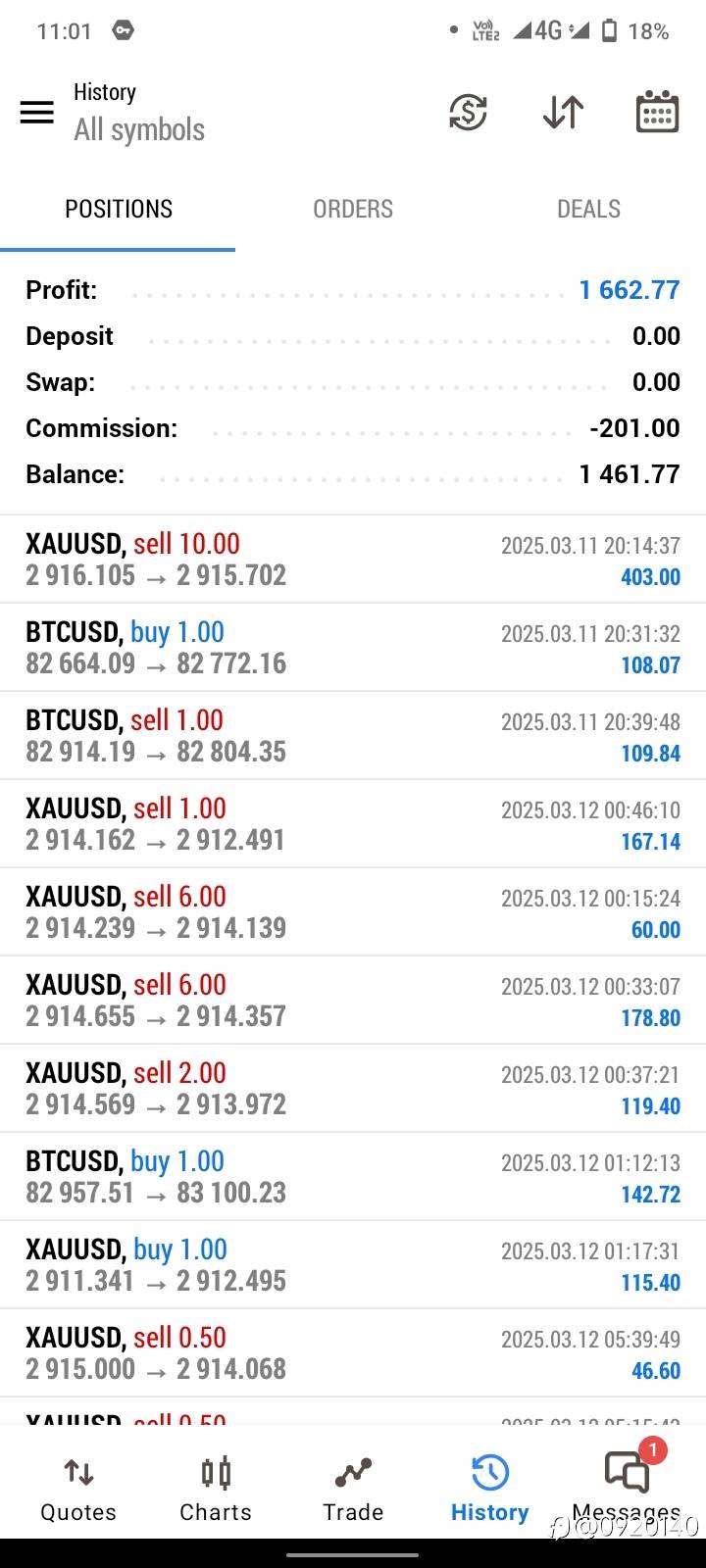The height and width of the screenshot is (1568, 706).
Task: Open XAUUSD buy 1.00 position
Action: tap(353, 1265)
